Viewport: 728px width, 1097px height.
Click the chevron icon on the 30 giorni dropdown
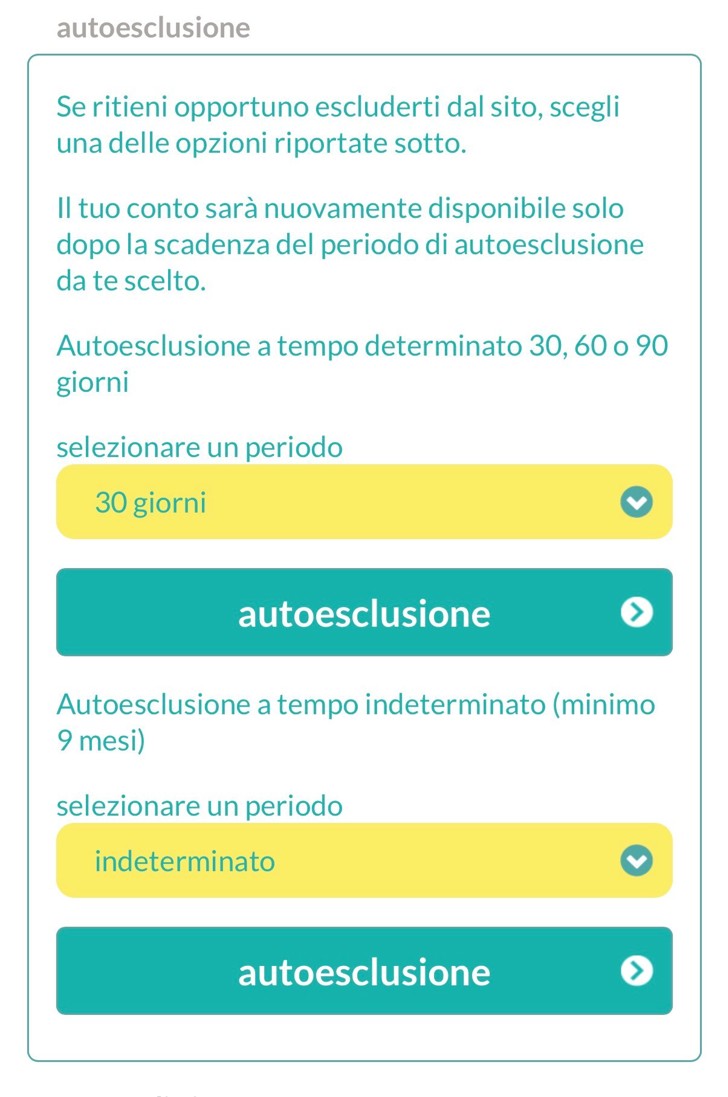tap(637, 502)
